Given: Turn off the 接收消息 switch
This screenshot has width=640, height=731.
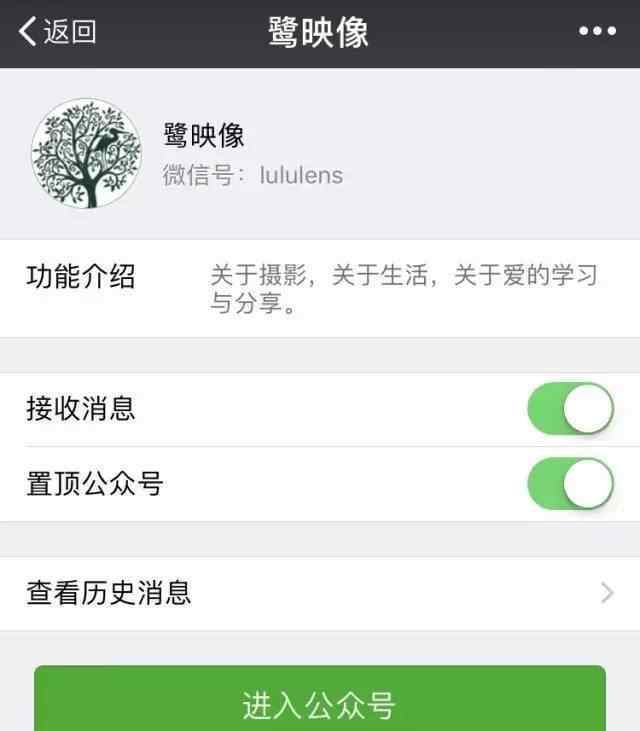Looking at the screenshot, I should (570, 409).
